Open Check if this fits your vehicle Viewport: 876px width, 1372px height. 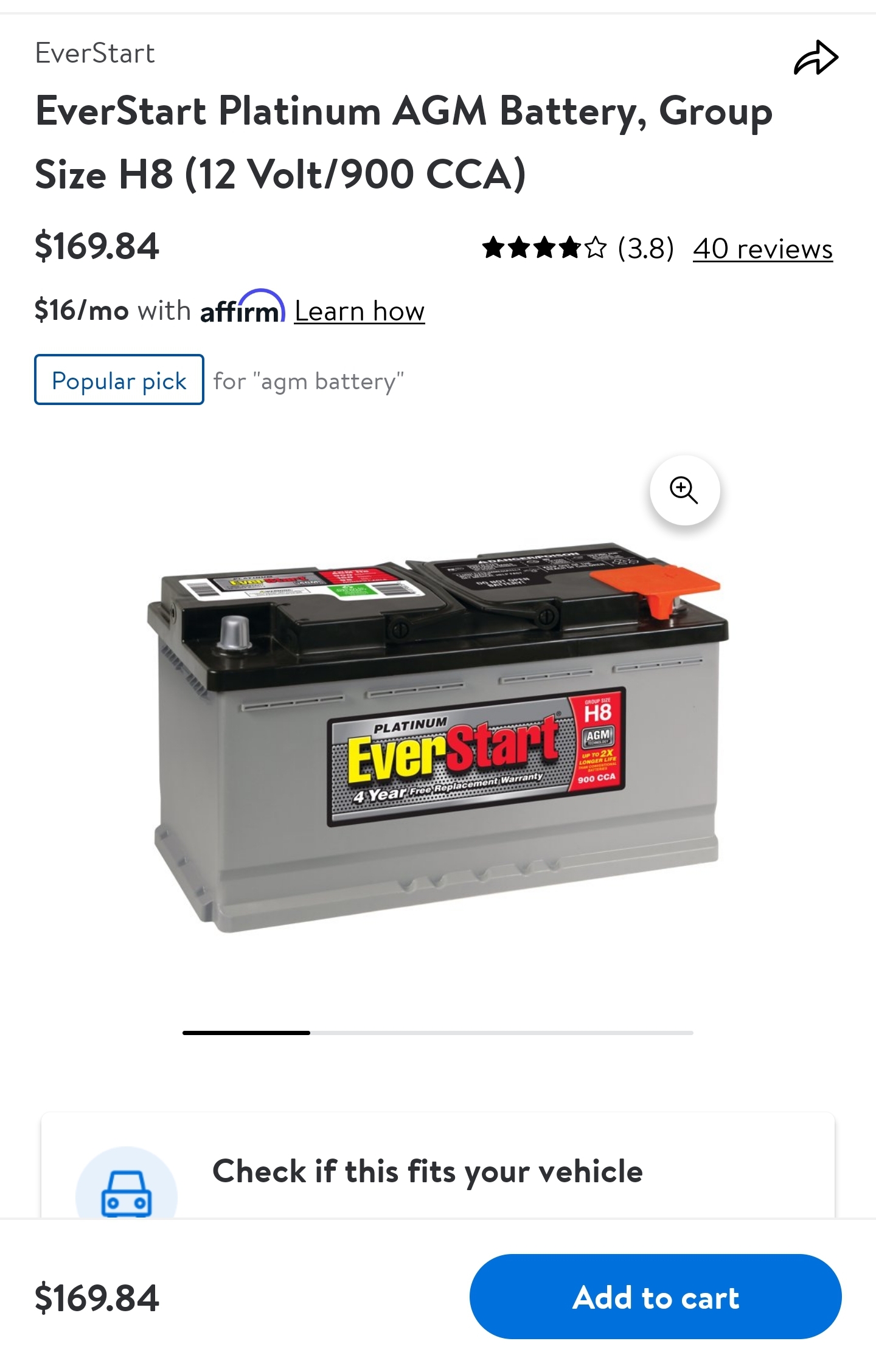coord(427,1171)
